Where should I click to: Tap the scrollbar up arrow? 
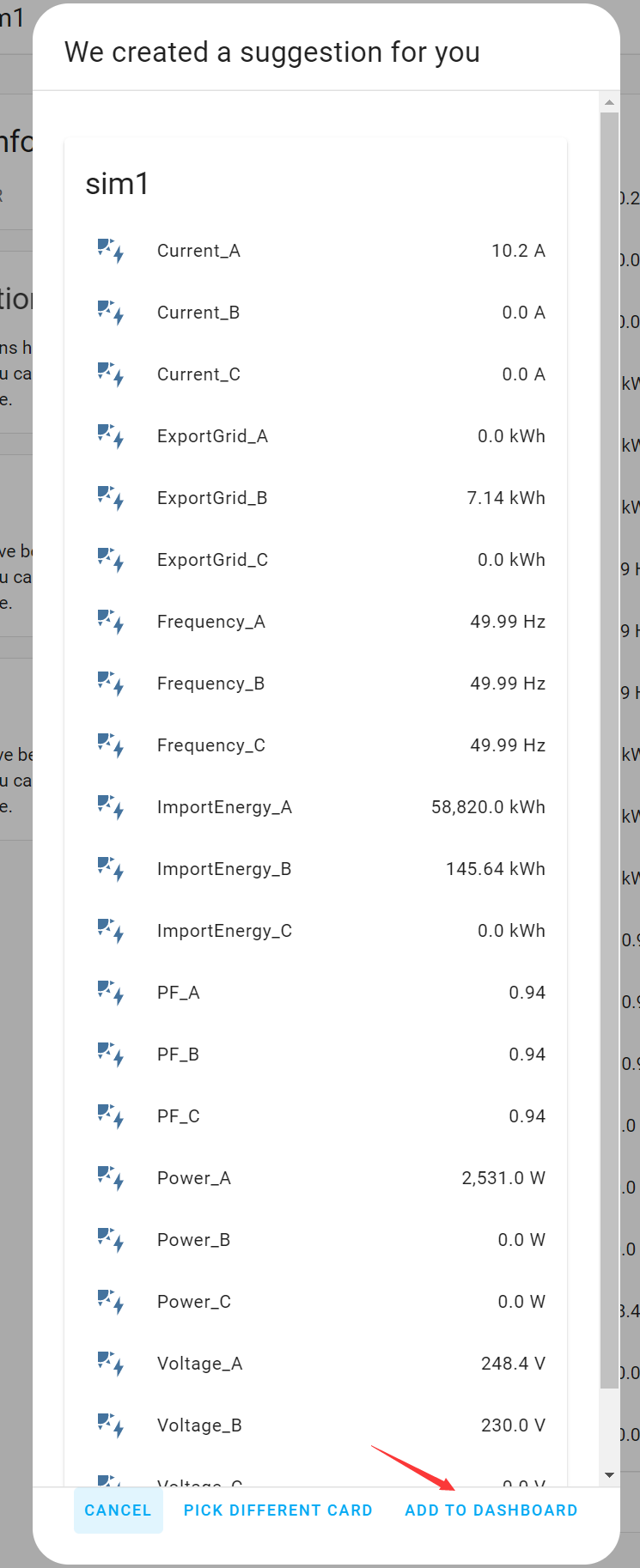click(x=609, y=102)
